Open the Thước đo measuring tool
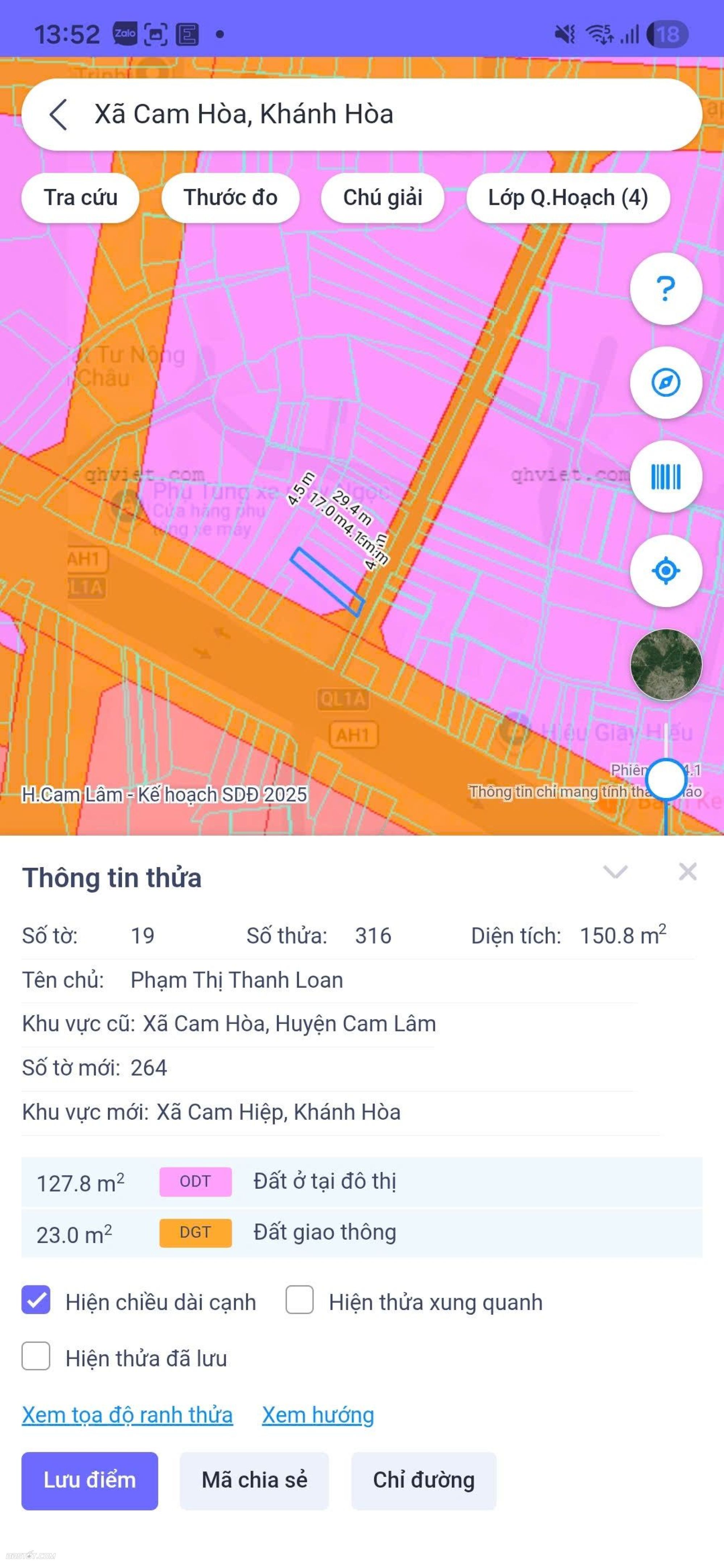The image size is (724, 1568). point(230,198)
